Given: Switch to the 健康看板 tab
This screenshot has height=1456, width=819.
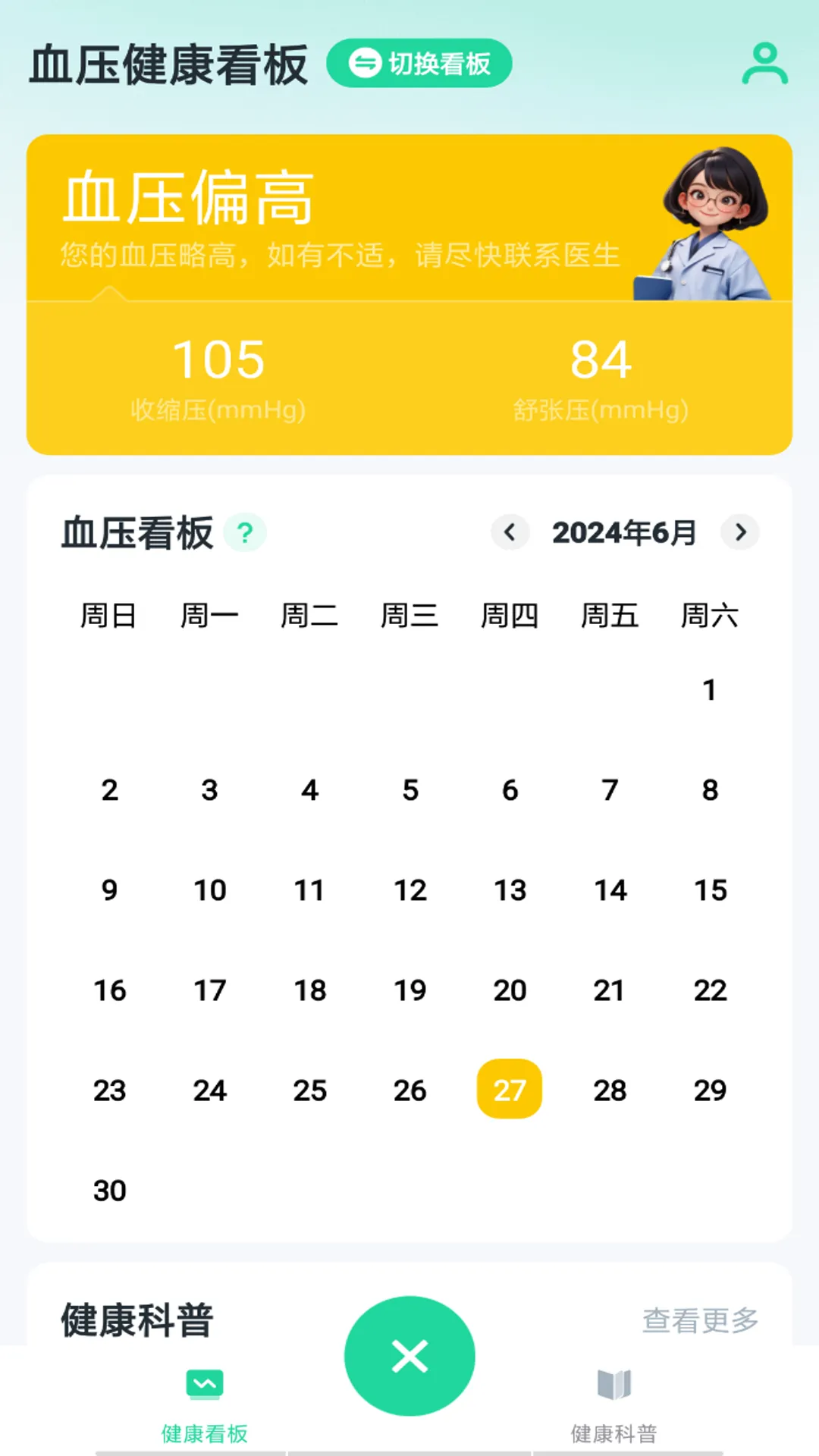Looking at the screenshot, I should click(x=205, y=1404).
